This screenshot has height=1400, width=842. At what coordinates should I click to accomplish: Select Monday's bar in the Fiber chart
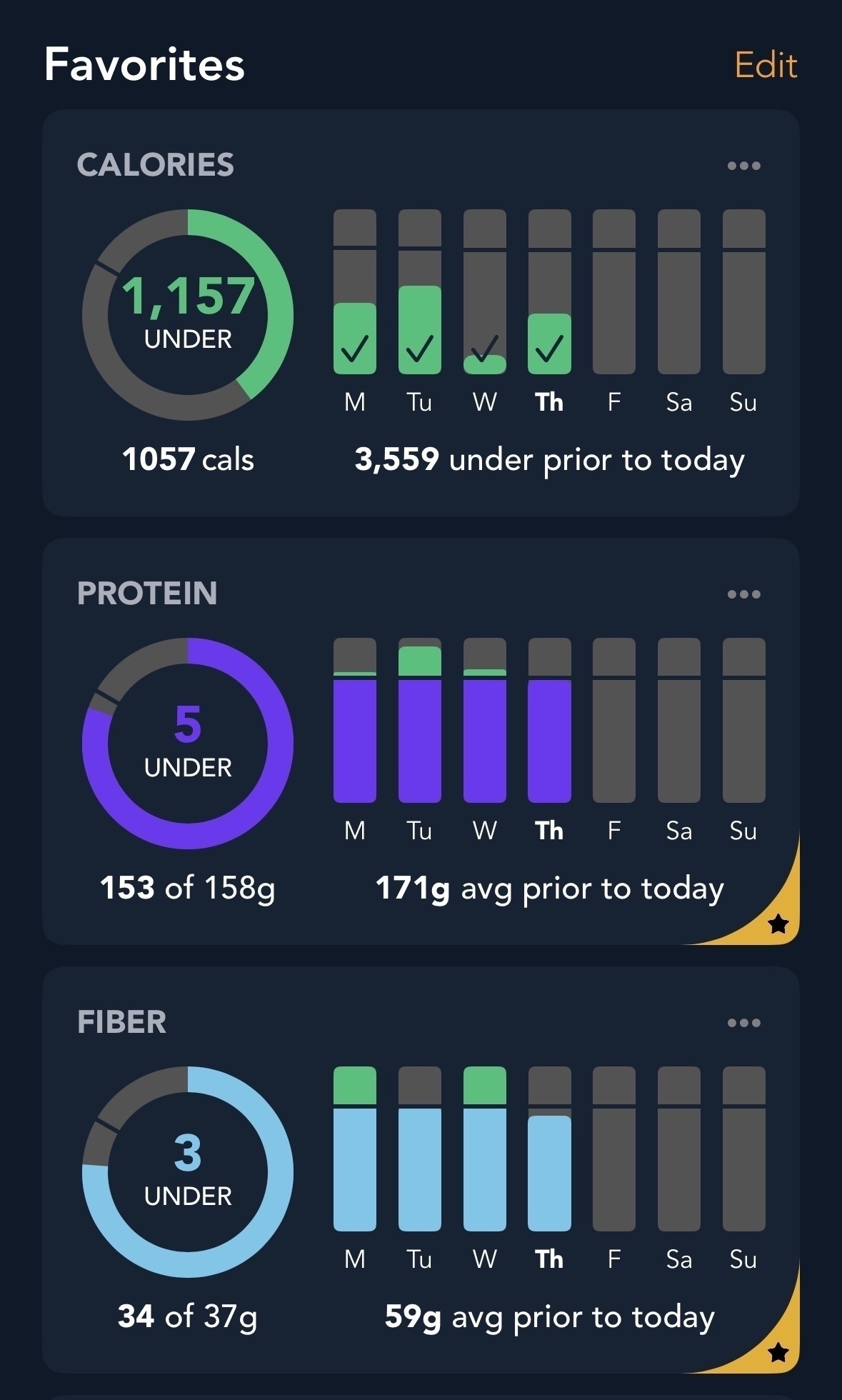pos(355,1149)
